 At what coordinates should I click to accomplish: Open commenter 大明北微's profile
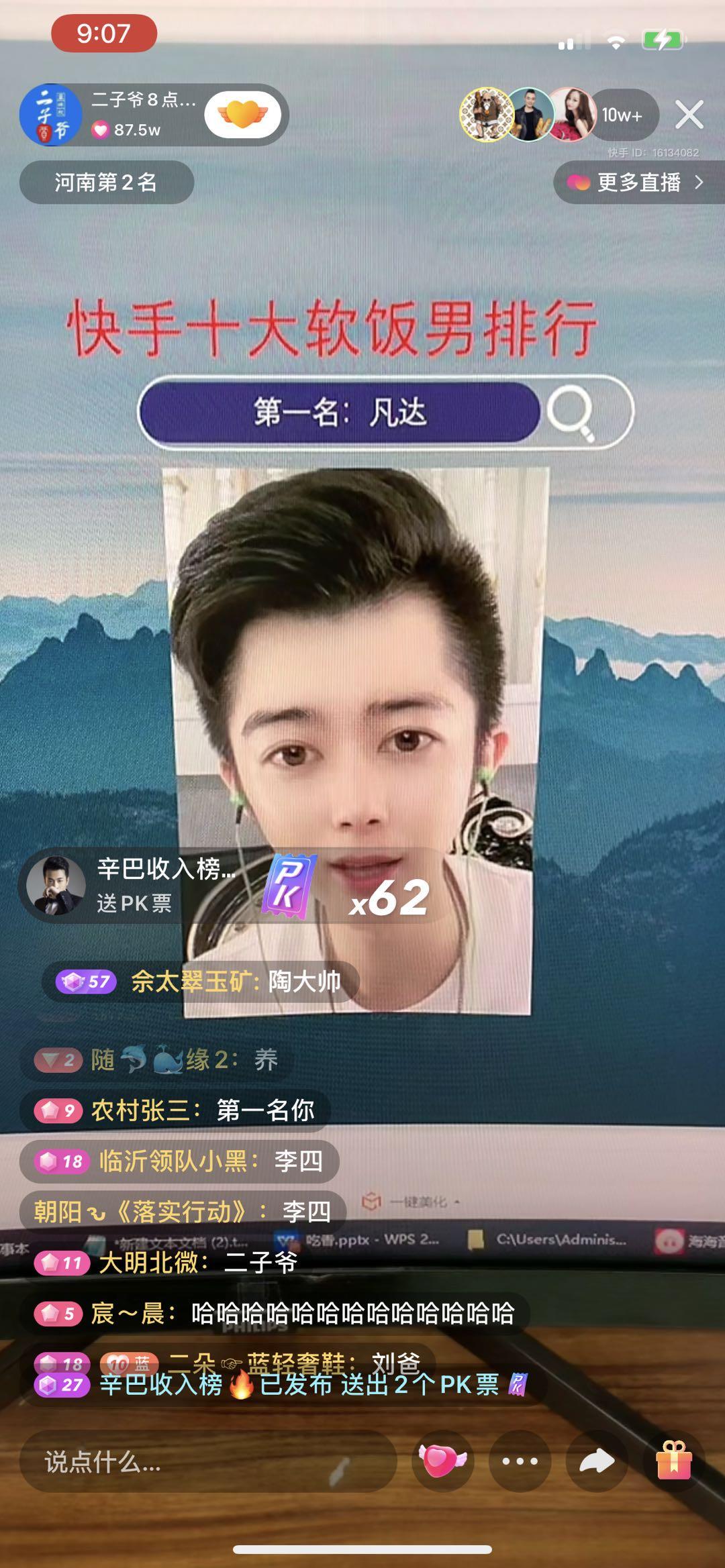[148, 1263]
